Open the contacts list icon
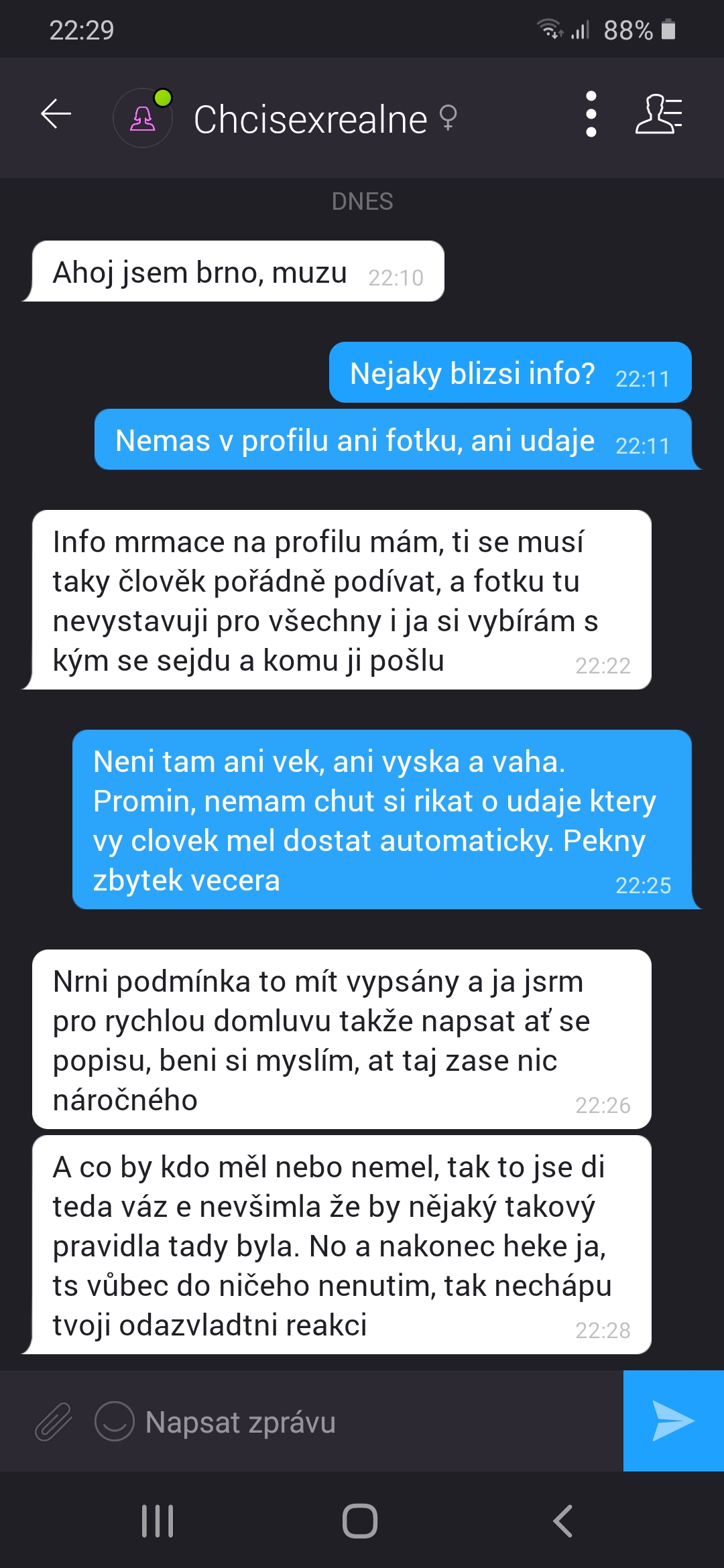The height and width of the screenshot is (1568, 724). (658, 115)
